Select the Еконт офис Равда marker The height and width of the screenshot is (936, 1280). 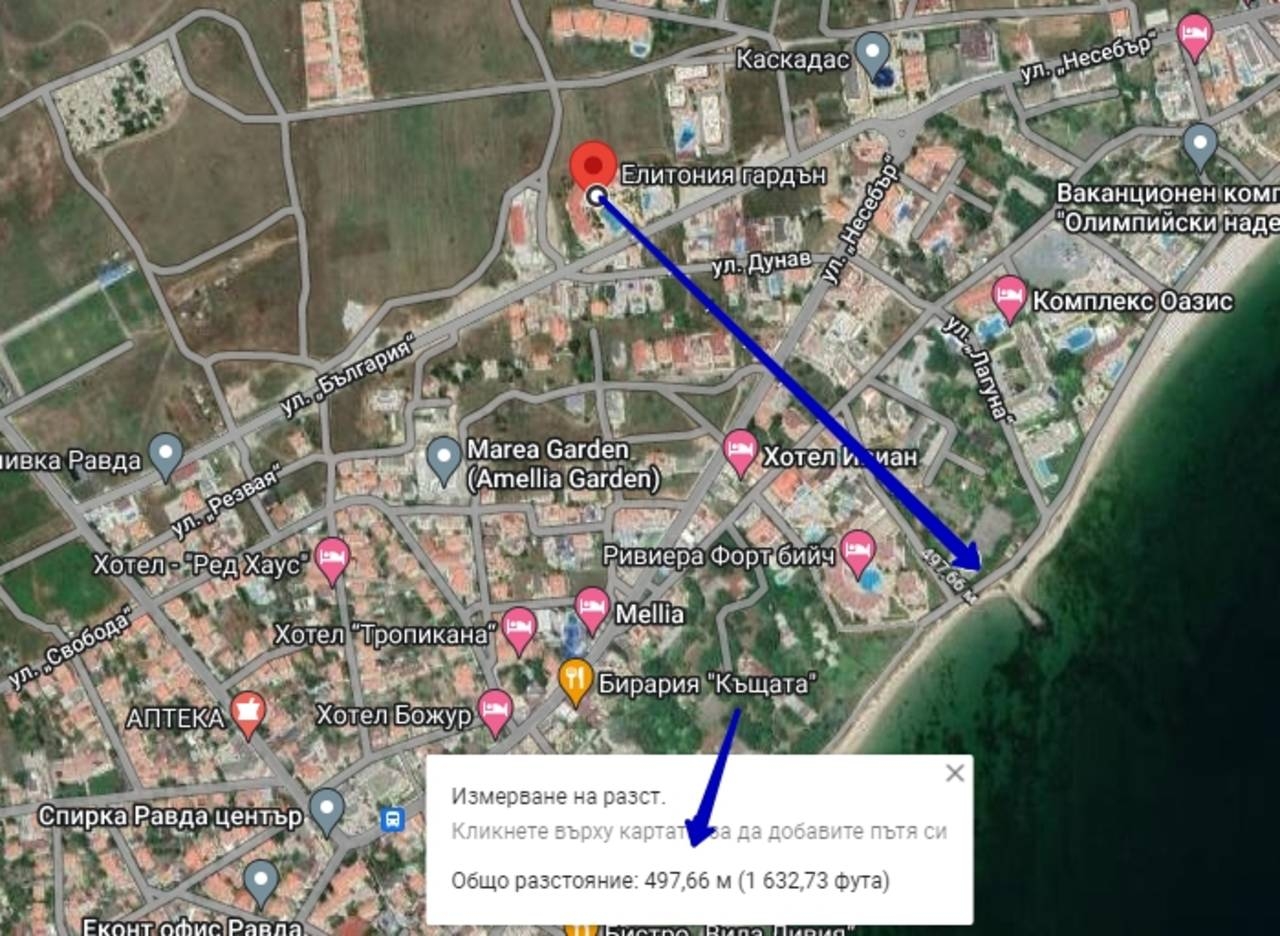pyautogui.click(x=261, y=881)
